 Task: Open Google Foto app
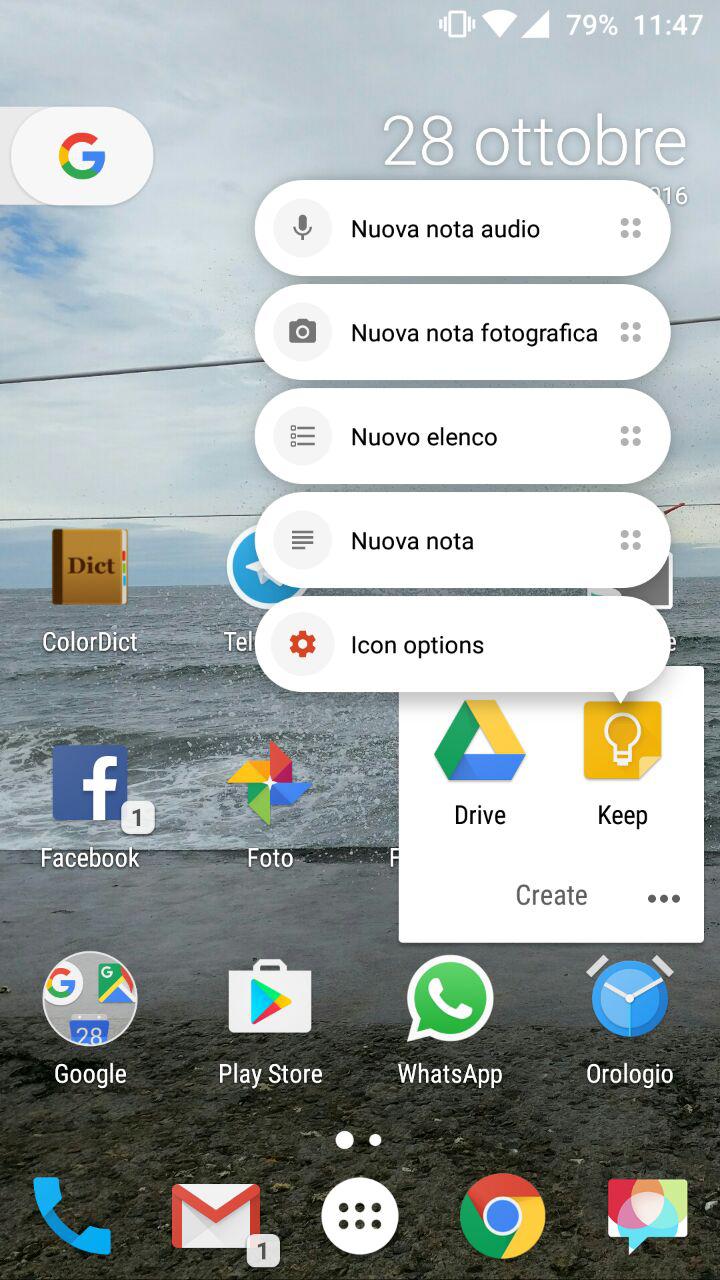point(270,806)
